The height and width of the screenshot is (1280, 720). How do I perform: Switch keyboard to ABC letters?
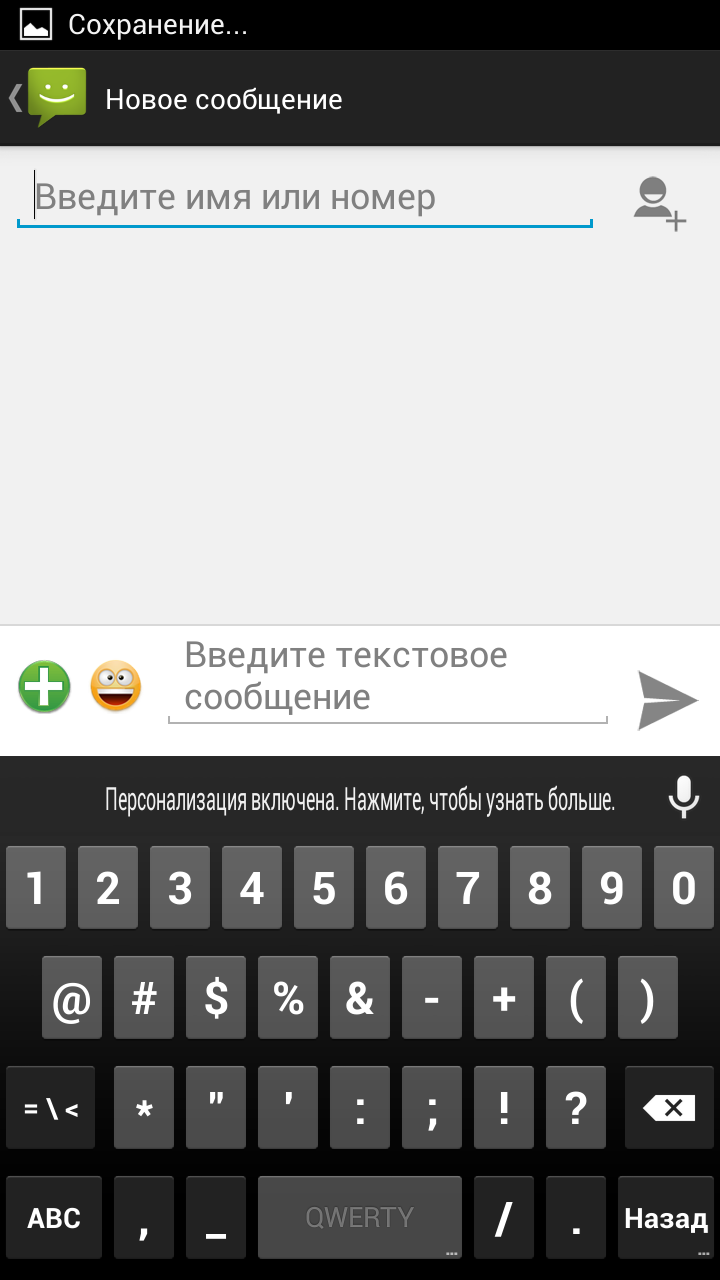coord(54,1217)
